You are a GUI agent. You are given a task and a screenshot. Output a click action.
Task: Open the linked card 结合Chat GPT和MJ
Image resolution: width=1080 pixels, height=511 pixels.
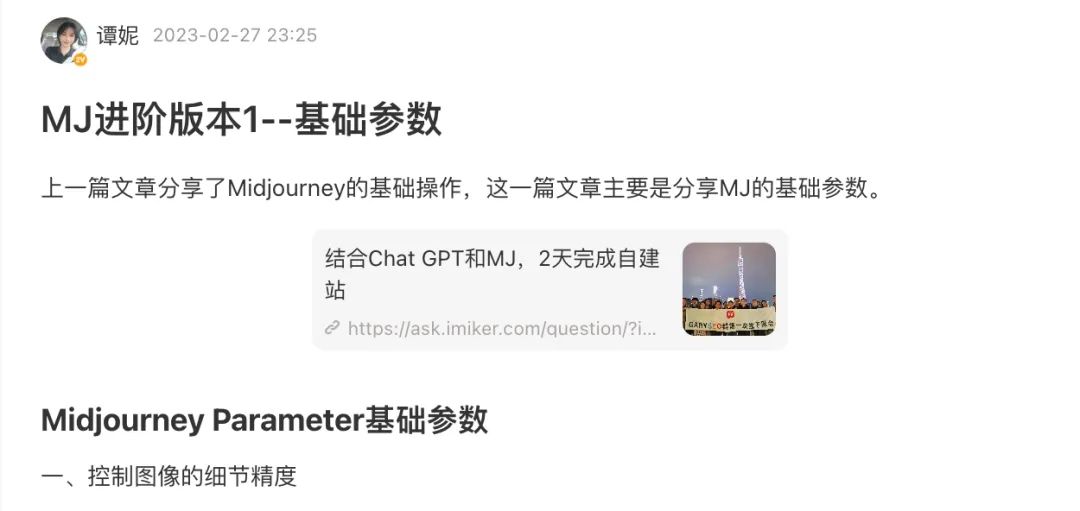[549, 289]
